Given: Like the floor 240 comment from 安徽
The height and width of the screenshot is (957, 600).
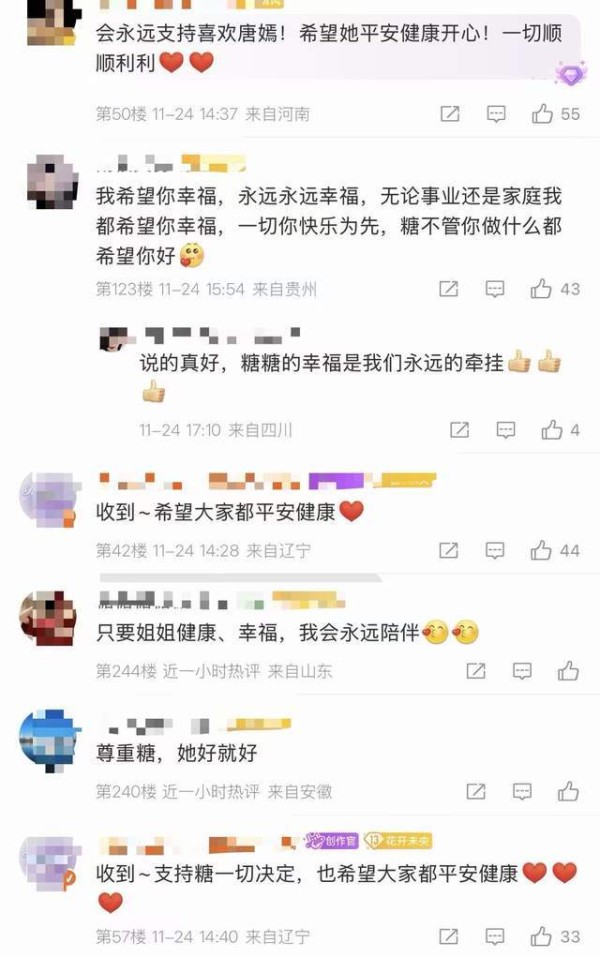Looking at the screenshot, I should tap(568, 791).
